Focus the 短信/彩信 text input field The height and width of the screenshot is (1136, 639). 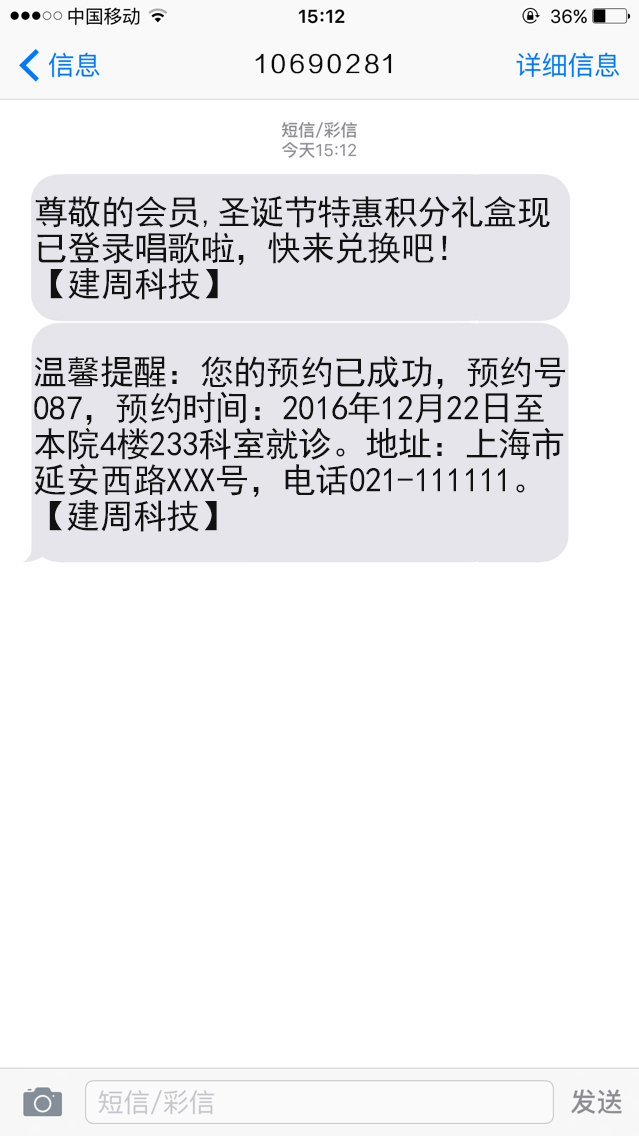pyautogui.click(x=320, y=1102)
